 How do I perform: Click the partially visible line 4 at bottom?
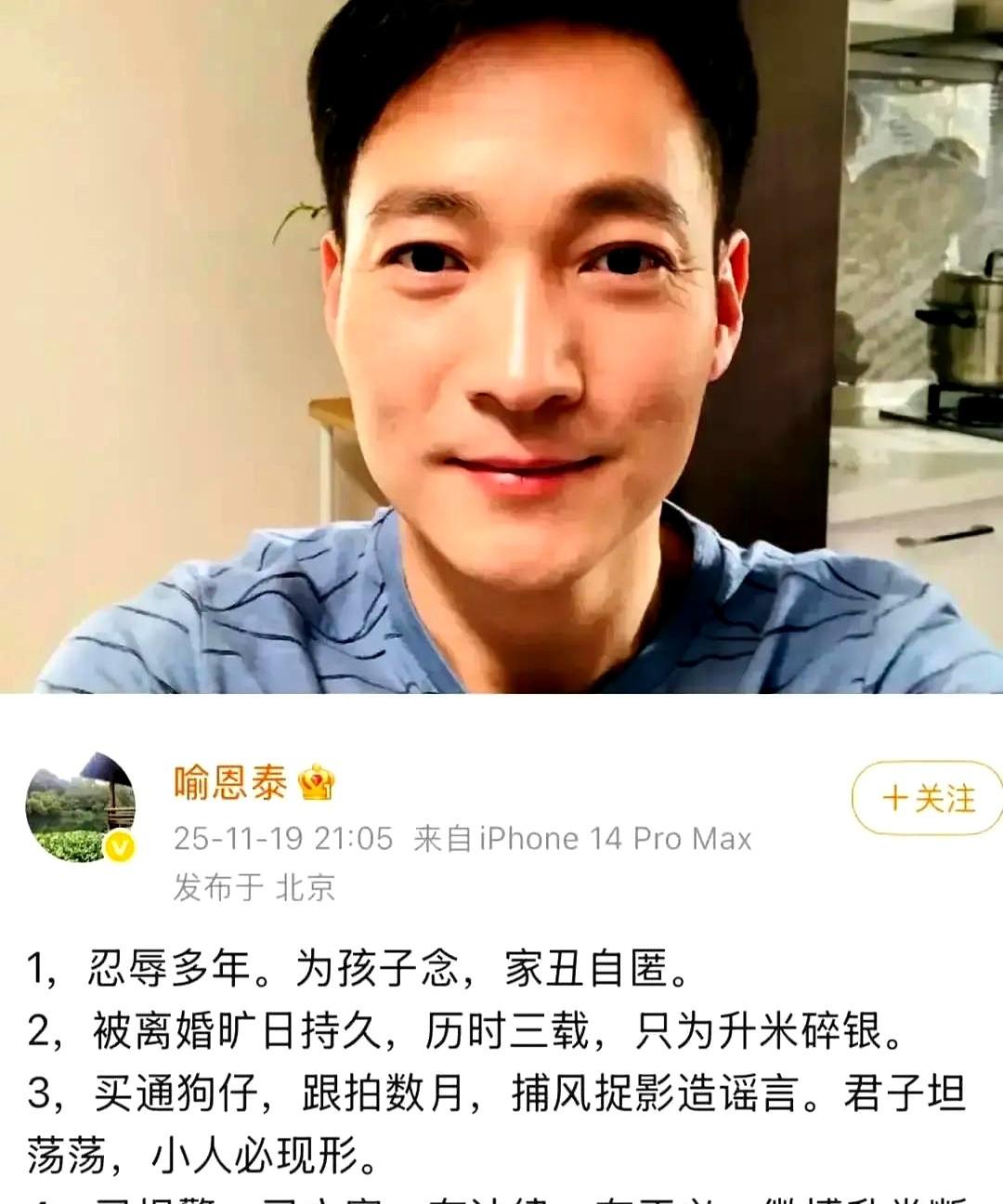point(371,1198)
